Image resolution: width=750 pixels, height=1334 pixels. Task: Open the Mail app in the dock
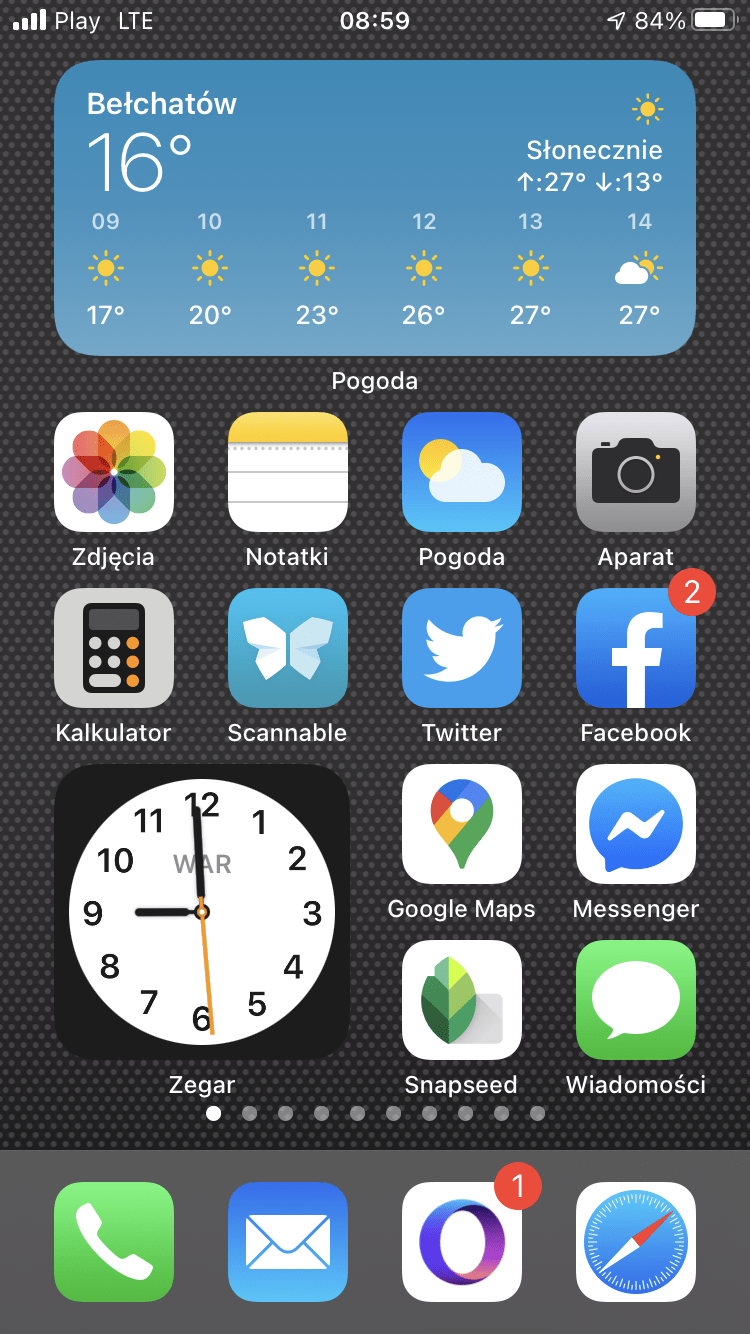click(x=288, y=1242)
